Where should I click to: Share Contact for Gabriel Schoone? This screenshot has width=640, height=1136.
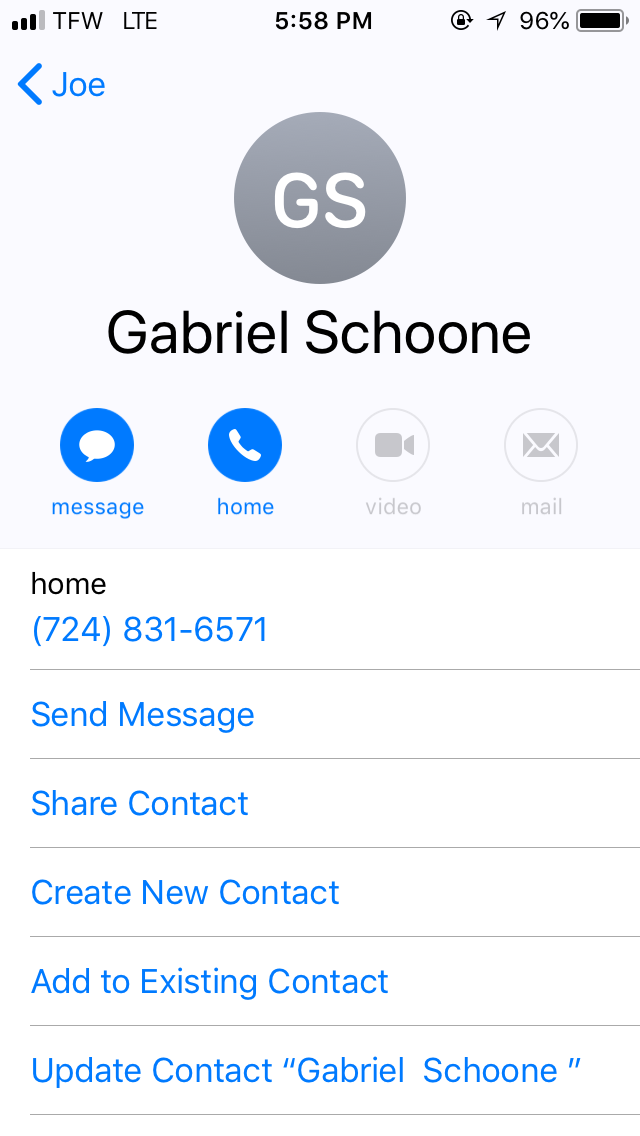coord(140,804)
